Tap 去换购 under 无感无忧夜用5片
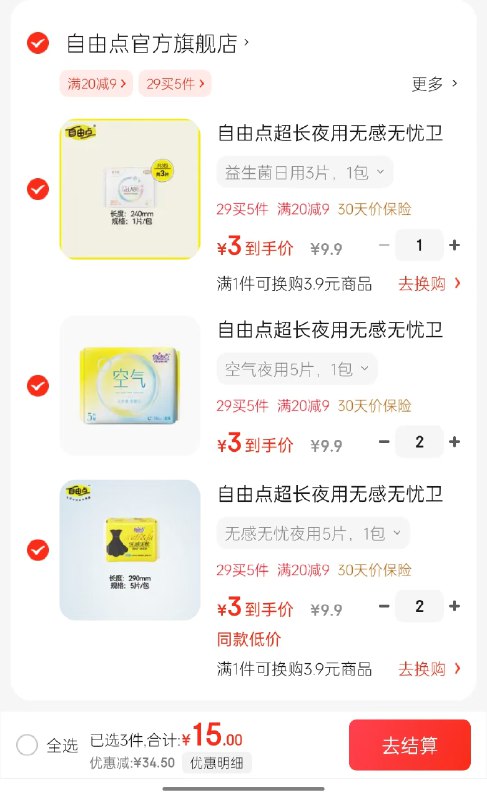Viewport: 487px width, 800px height. click(429, 668)
